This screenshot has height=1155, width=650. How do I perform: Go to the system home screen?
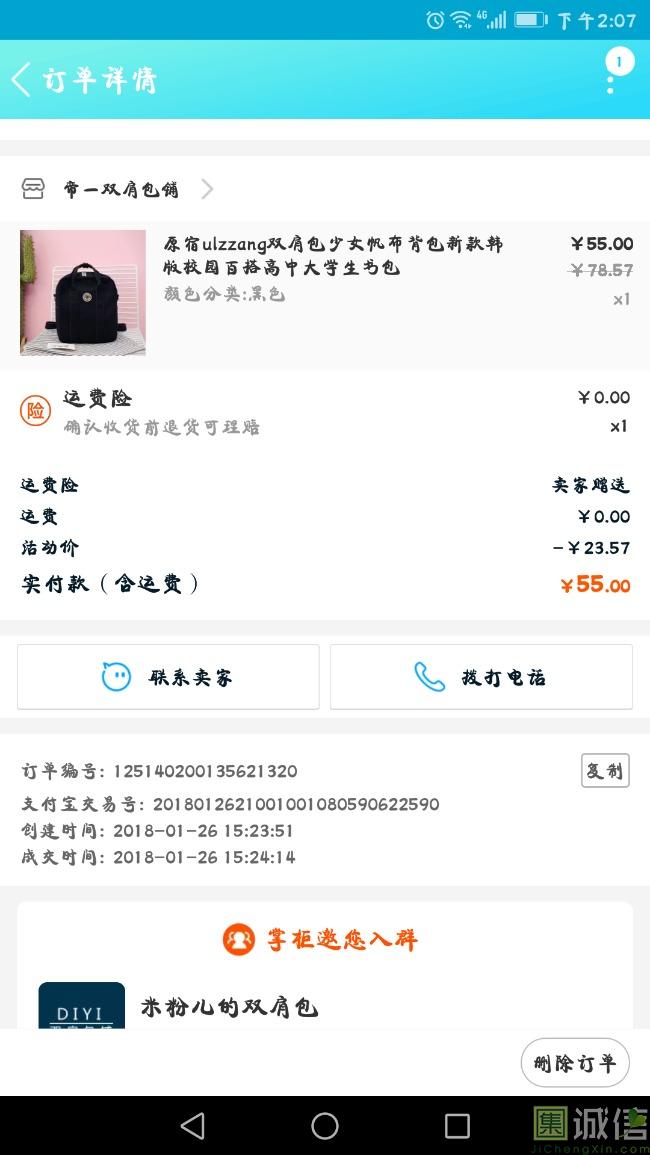pyautogui.click(x=325, y=1126)
